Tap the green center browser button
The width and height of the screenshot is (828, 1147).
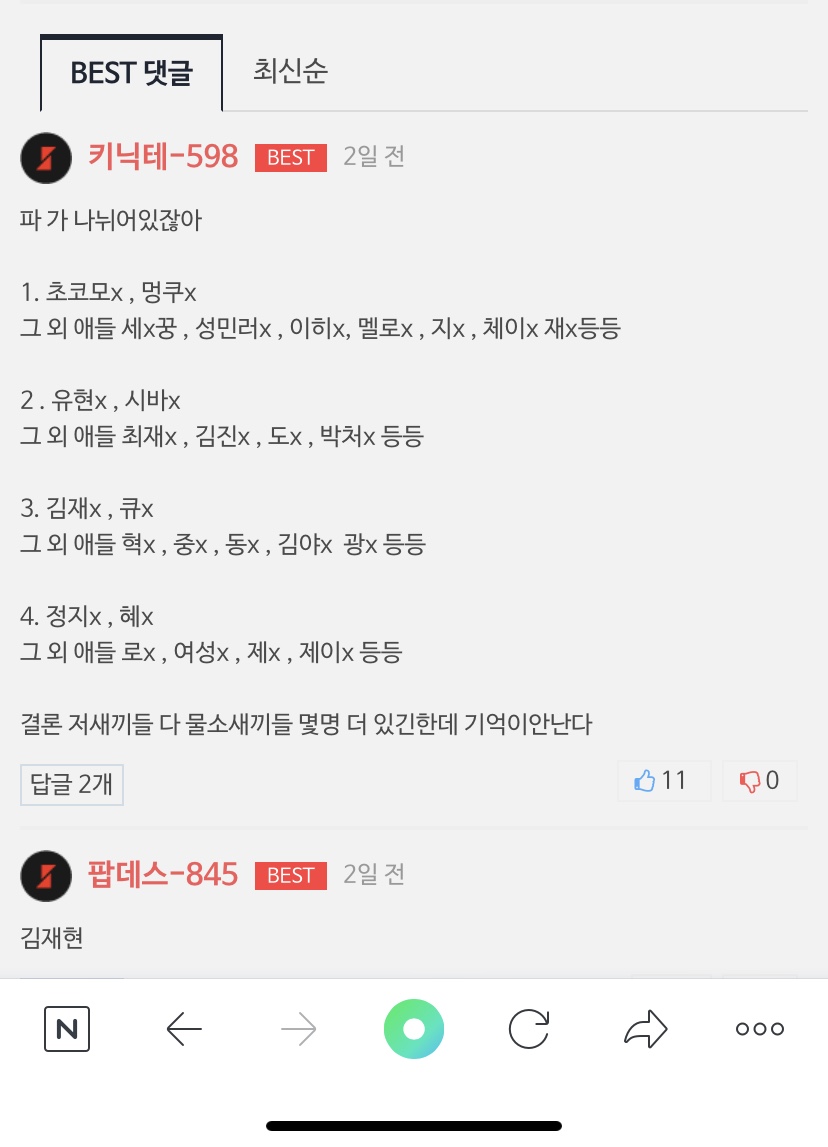(x=414, y=1028)
